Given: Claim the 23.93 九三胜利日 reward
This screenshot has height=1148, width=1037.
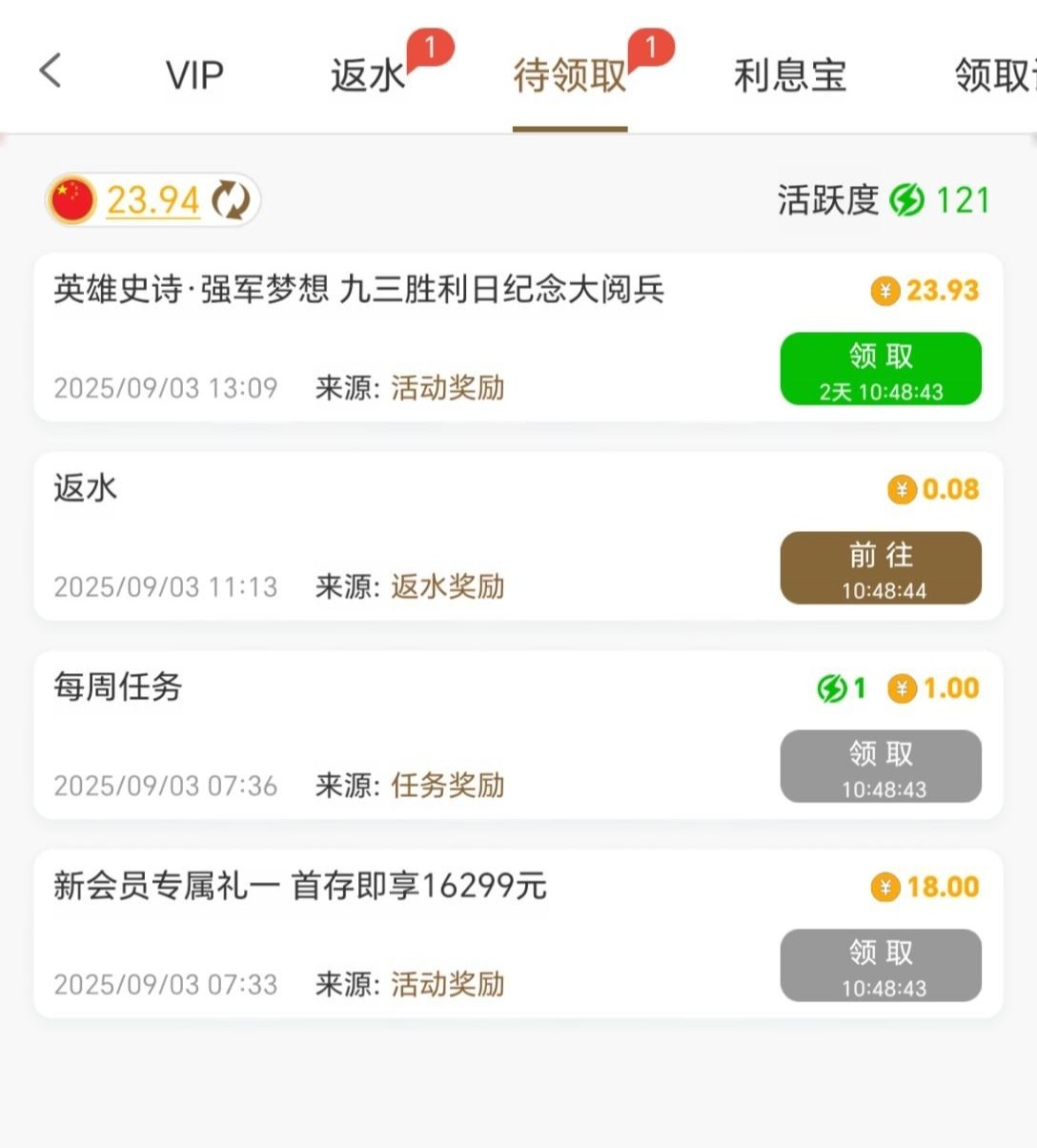Looking at the screenshot, I should coord(881,369).
